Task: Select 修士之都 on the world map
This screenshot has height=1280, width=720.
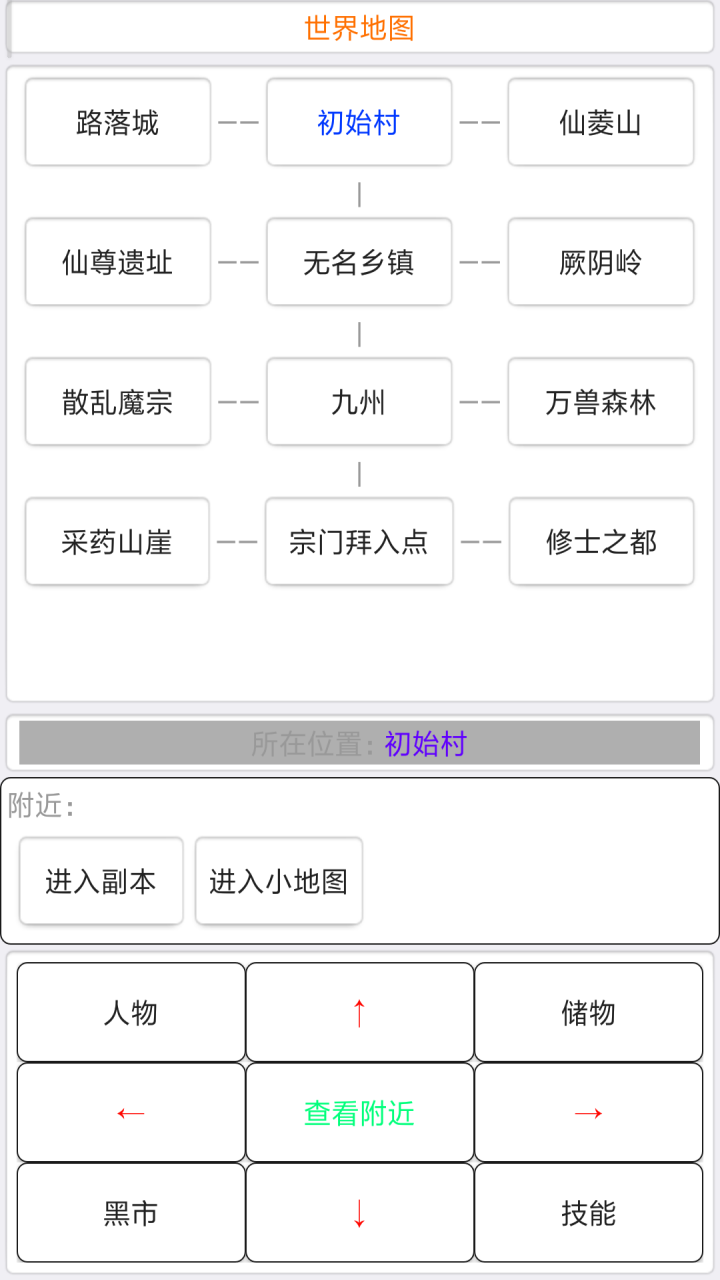Action: pyautogui.click(x=600, y=541)
